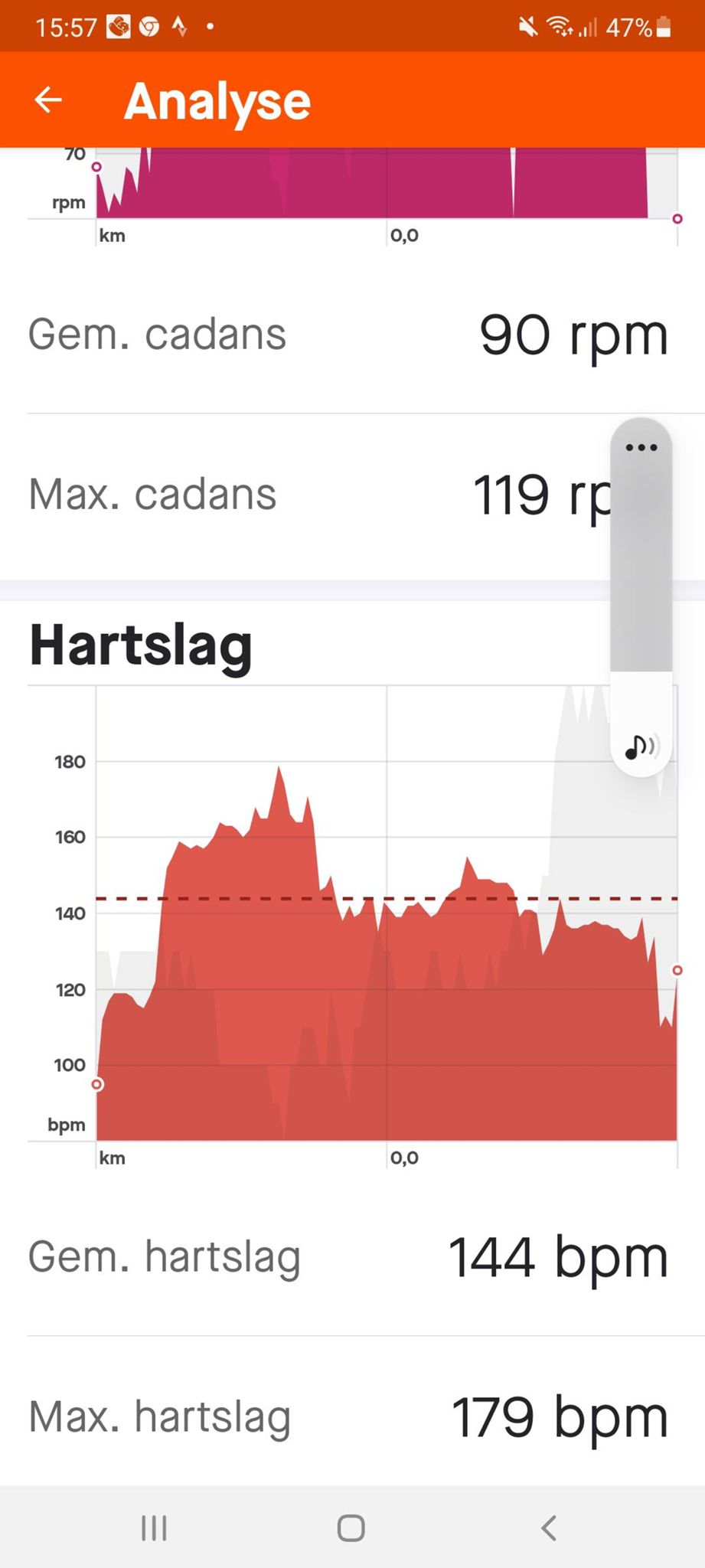Viewport: 705px width, 1568px height.
Task: Open recent apps from navigation bar
Action: click(154, 1528)
